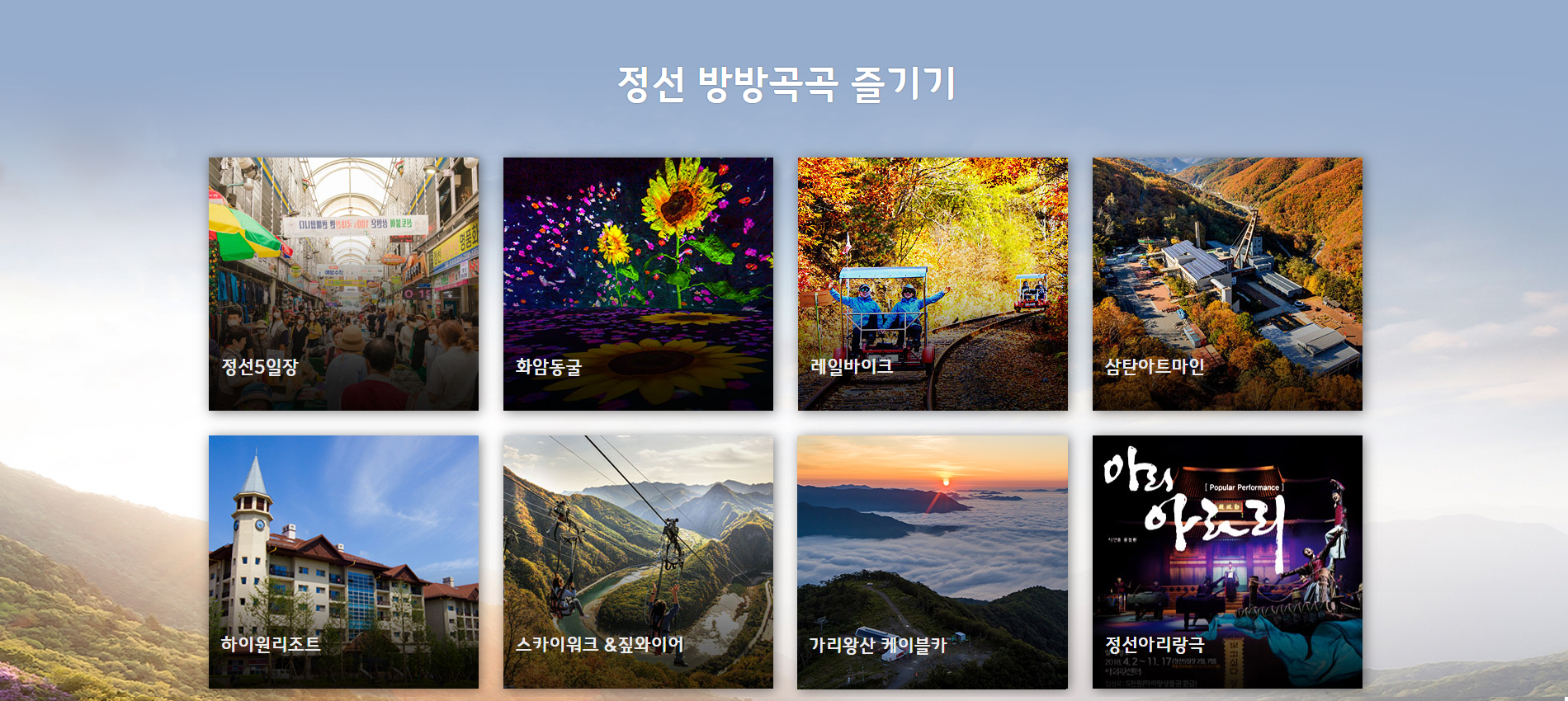Open the 스카이워크 & 짚와이어 tile
This screenshot has height=701, width=1568.
pyautogui.click(x=638, y=562)
